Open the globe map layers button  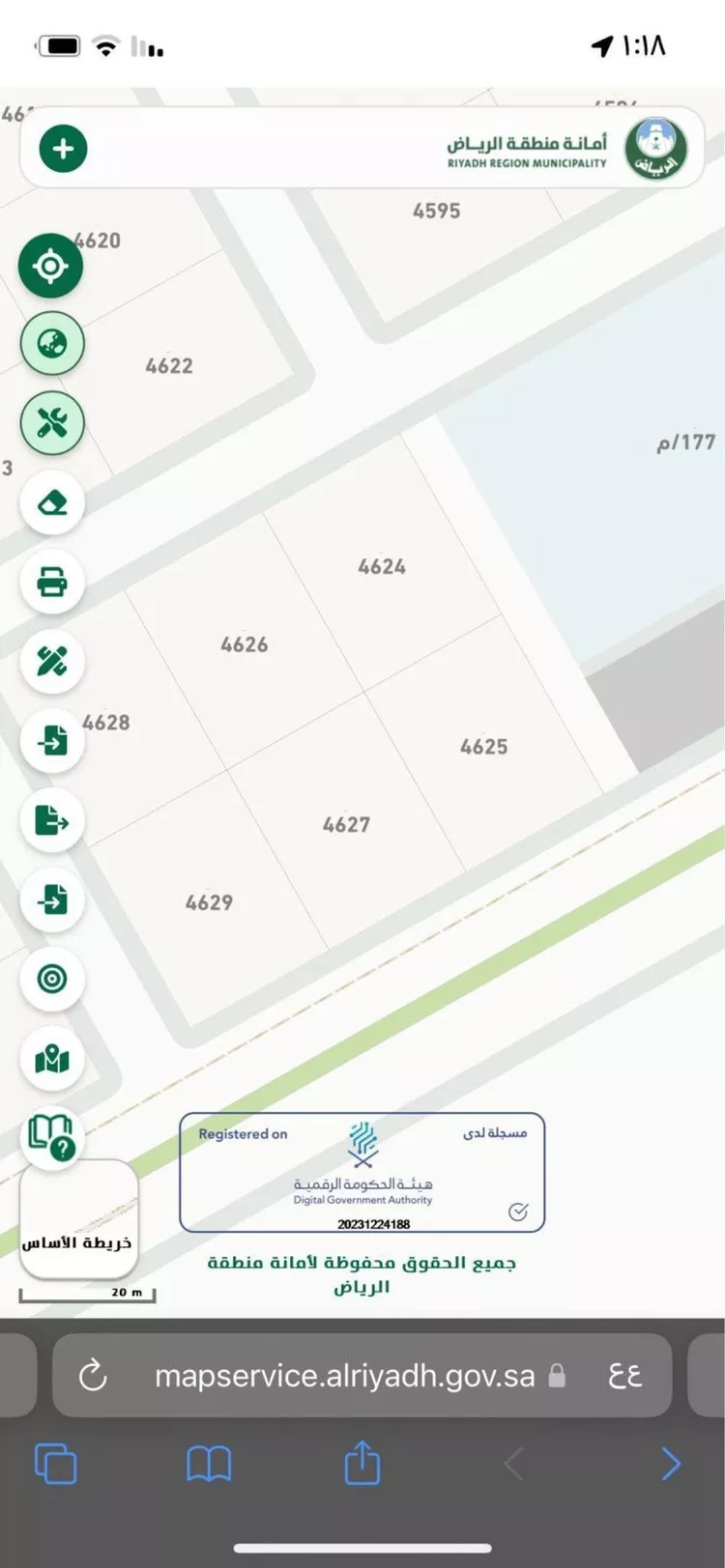coord(52,344)
